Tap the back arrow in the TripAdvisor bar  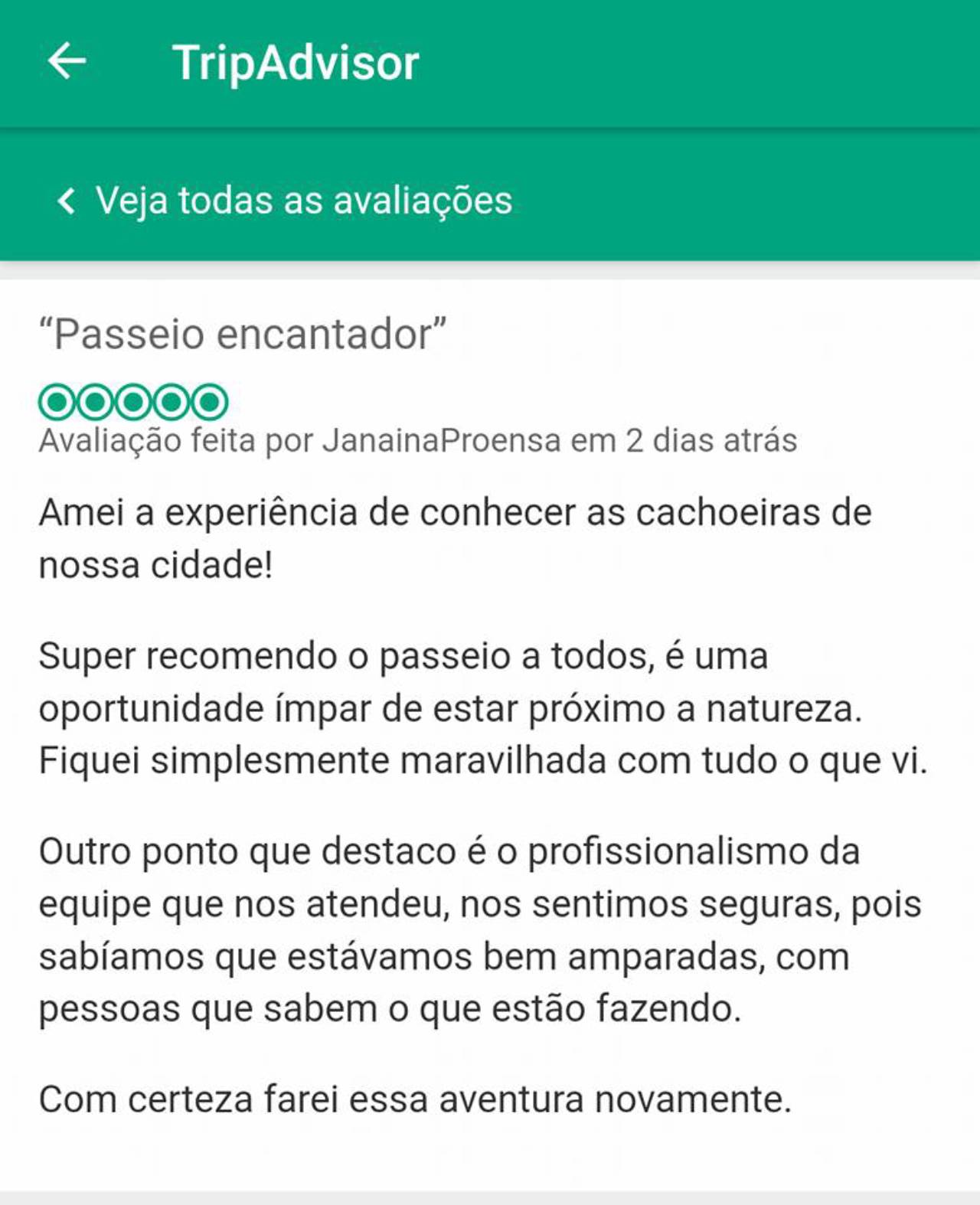pos(67,61)
